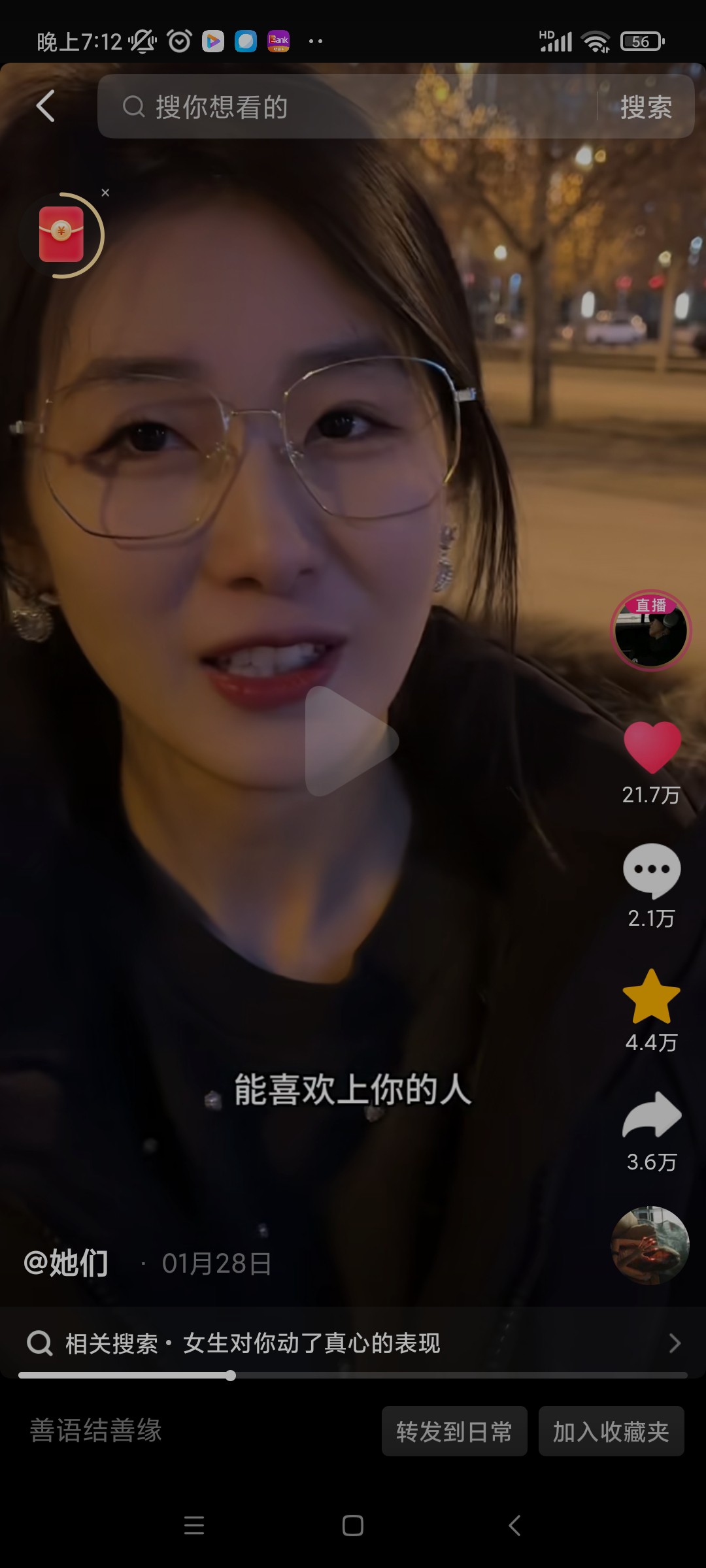Go back using the top-left arrow
This screenshot has height=1568, width=706.
click(45, 106)
